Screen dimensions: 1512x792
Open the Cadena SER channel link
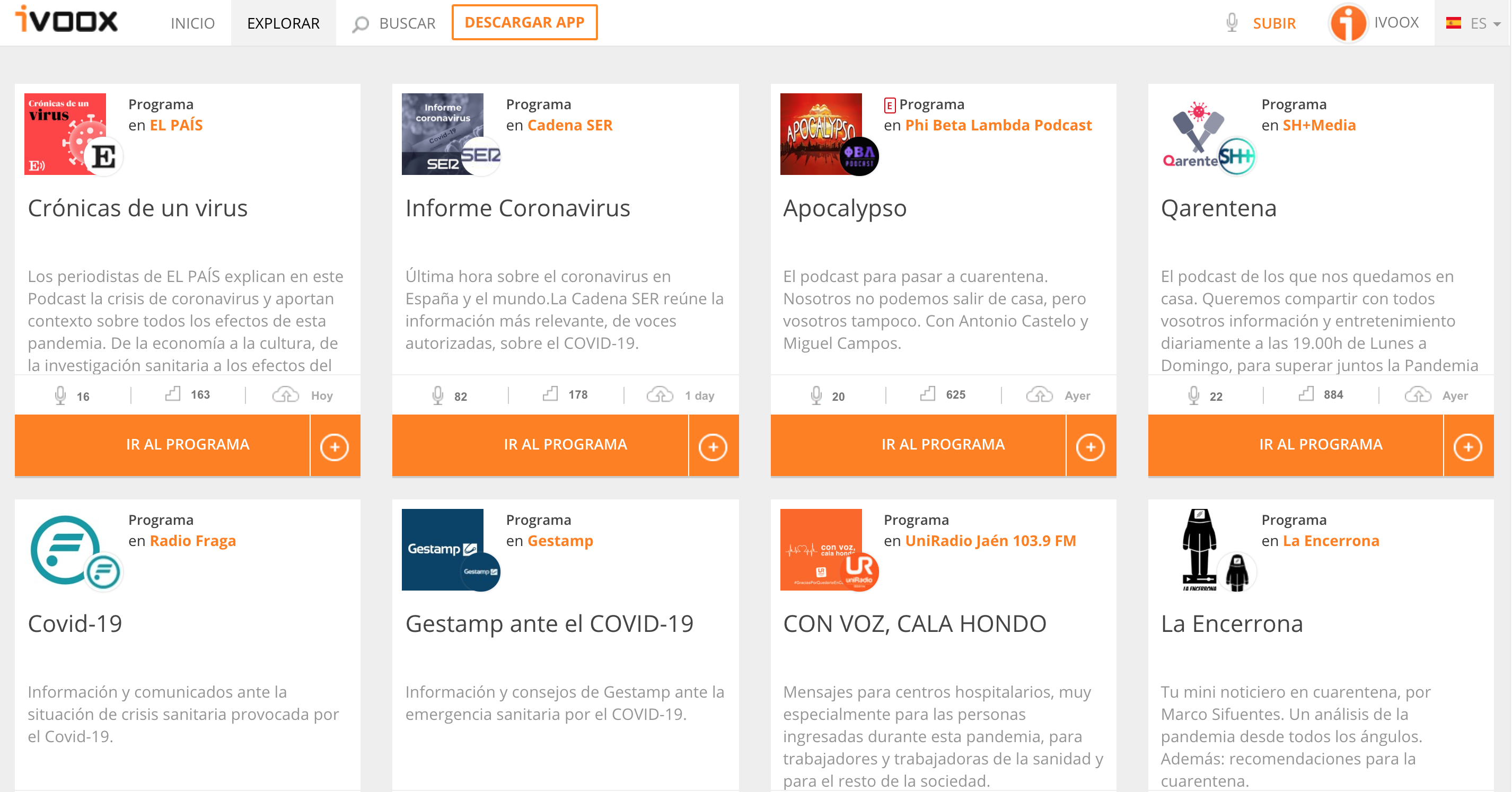pos(569,125)
